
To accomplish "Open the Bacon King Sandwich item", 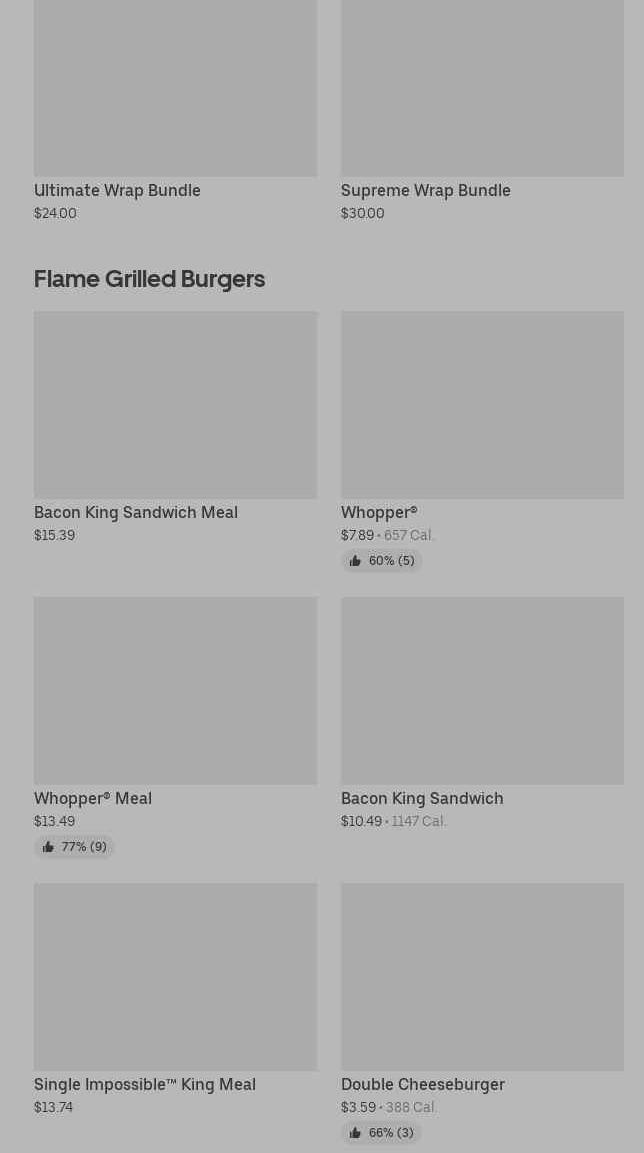I will [x=482, y=713].
